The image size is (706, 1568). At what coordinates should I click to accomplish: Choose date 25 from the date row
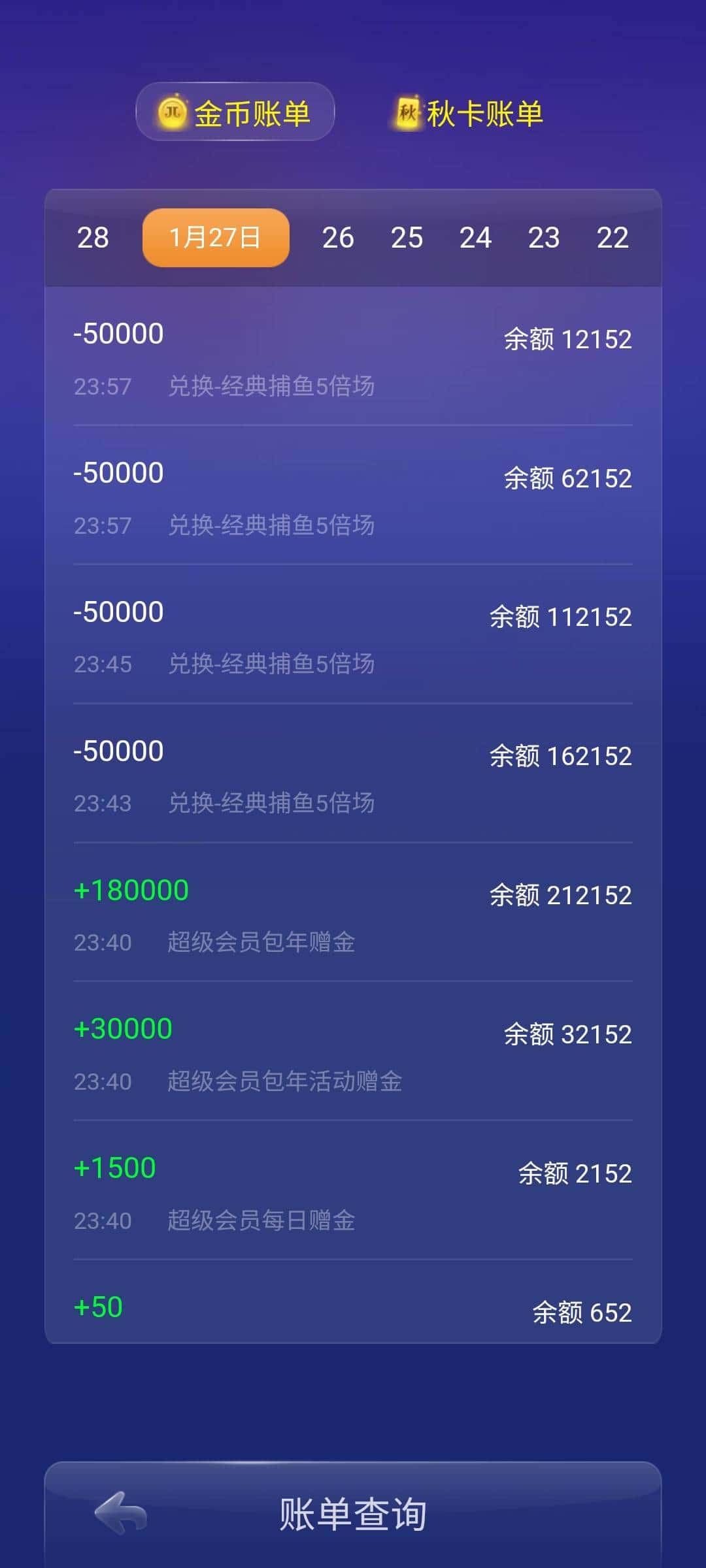coord(407,238)
